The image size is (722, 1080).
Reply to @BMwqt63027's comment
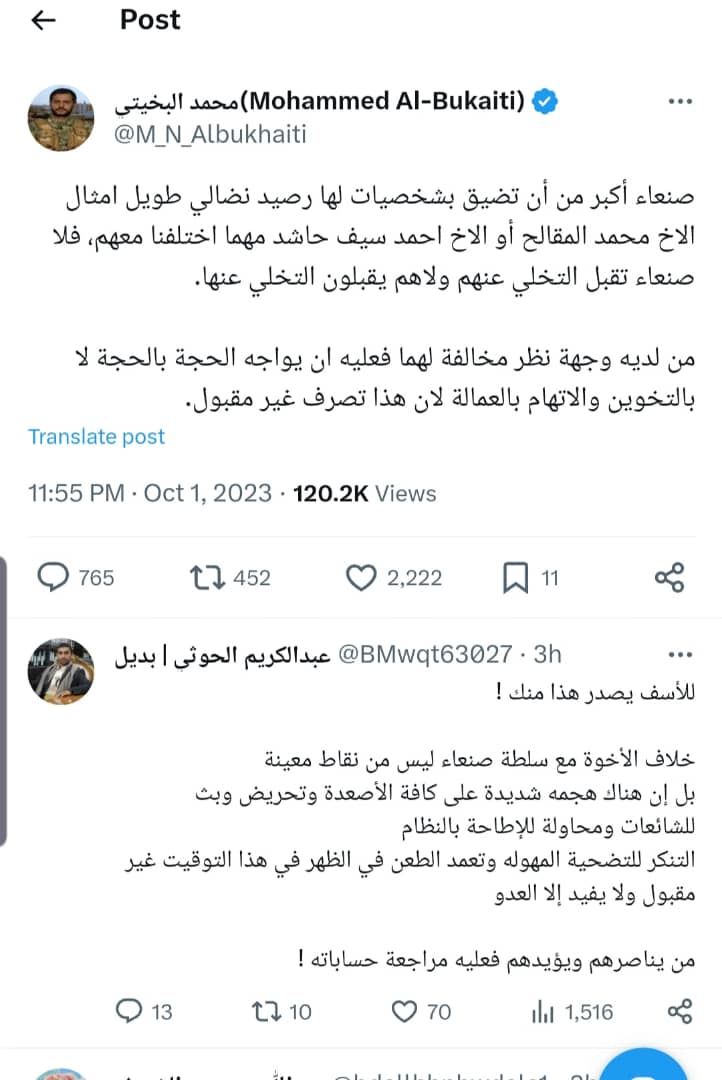(130, 1012)
